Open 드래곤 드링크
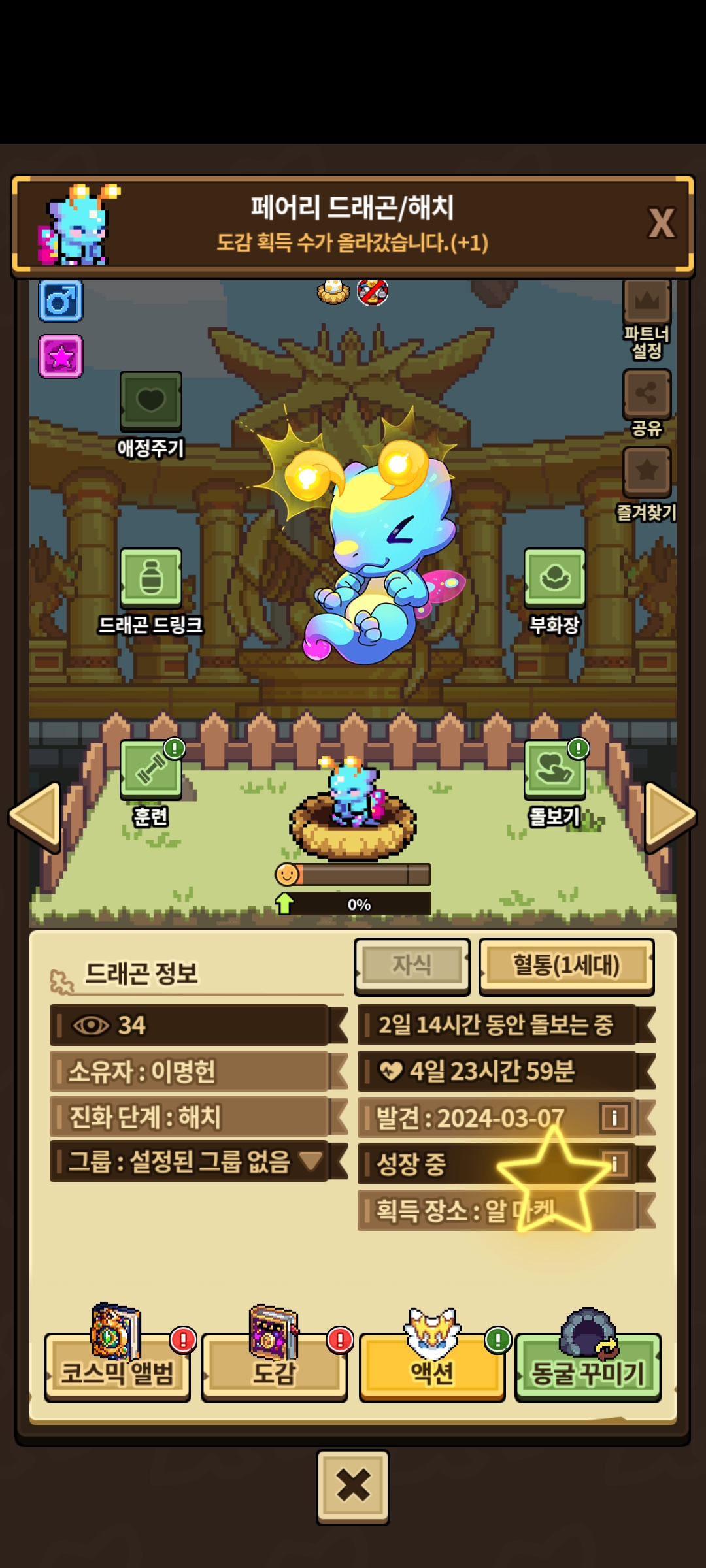The image size is (706, 1568). [150, 578]
